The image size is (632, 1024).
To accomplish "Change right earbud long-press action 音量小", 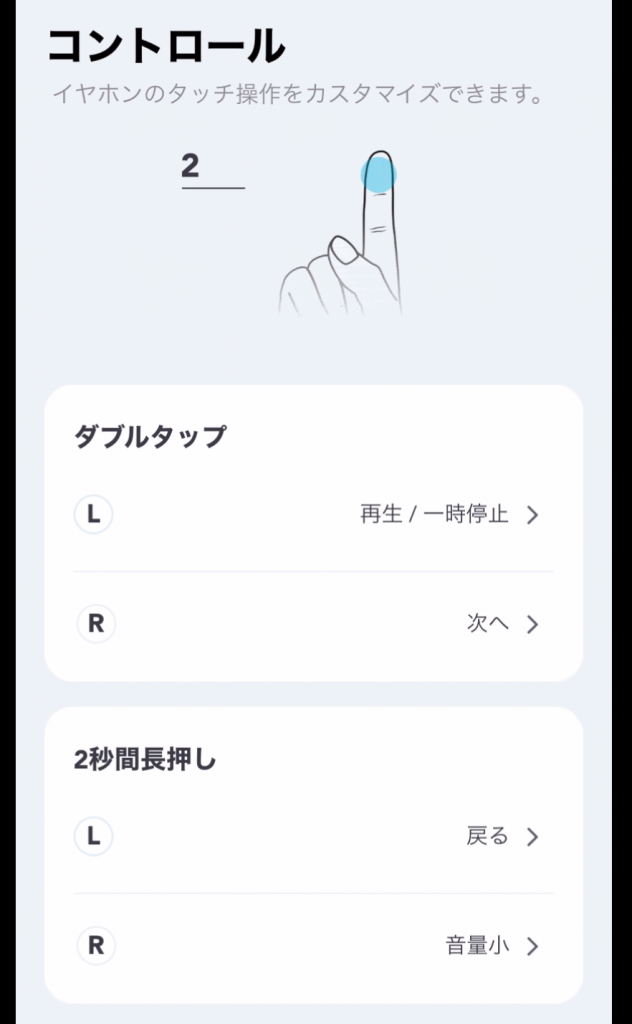I will 490,946.
